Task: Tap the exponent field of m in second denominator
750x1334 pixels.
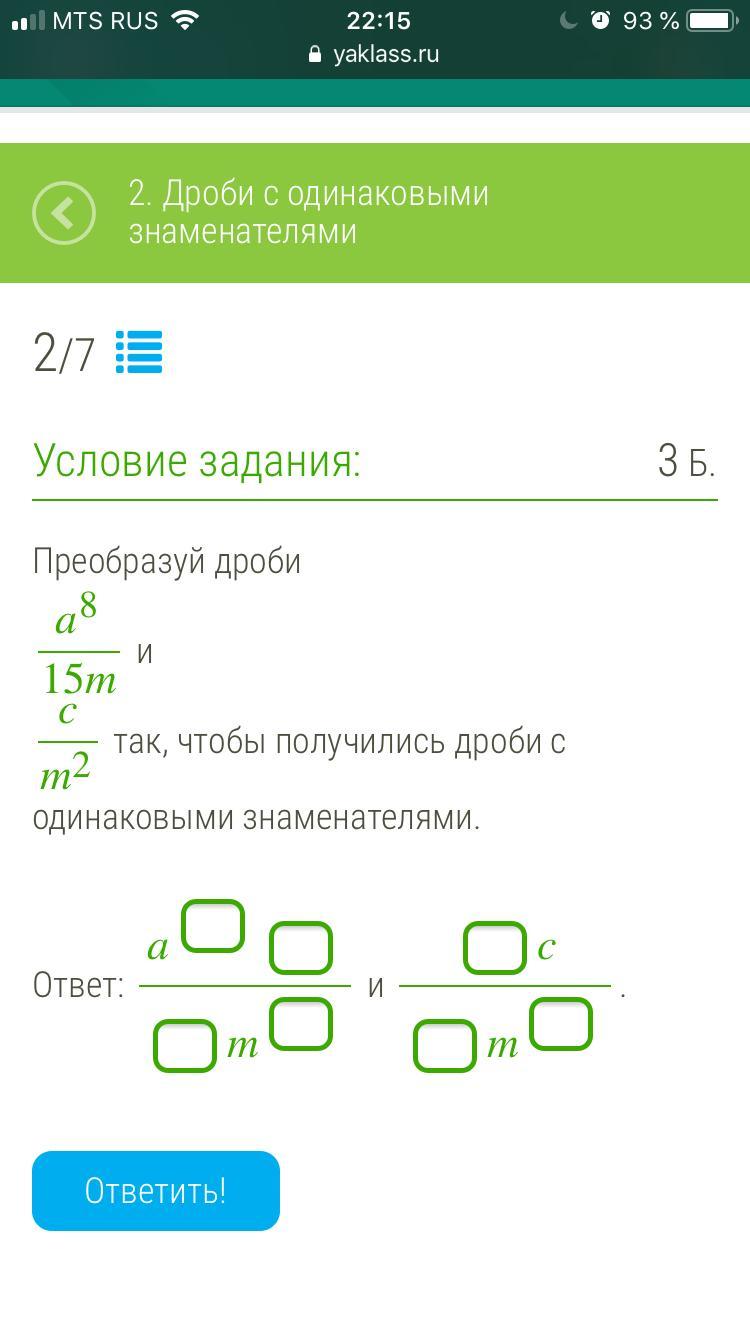Action: (x=561, y=1024)
